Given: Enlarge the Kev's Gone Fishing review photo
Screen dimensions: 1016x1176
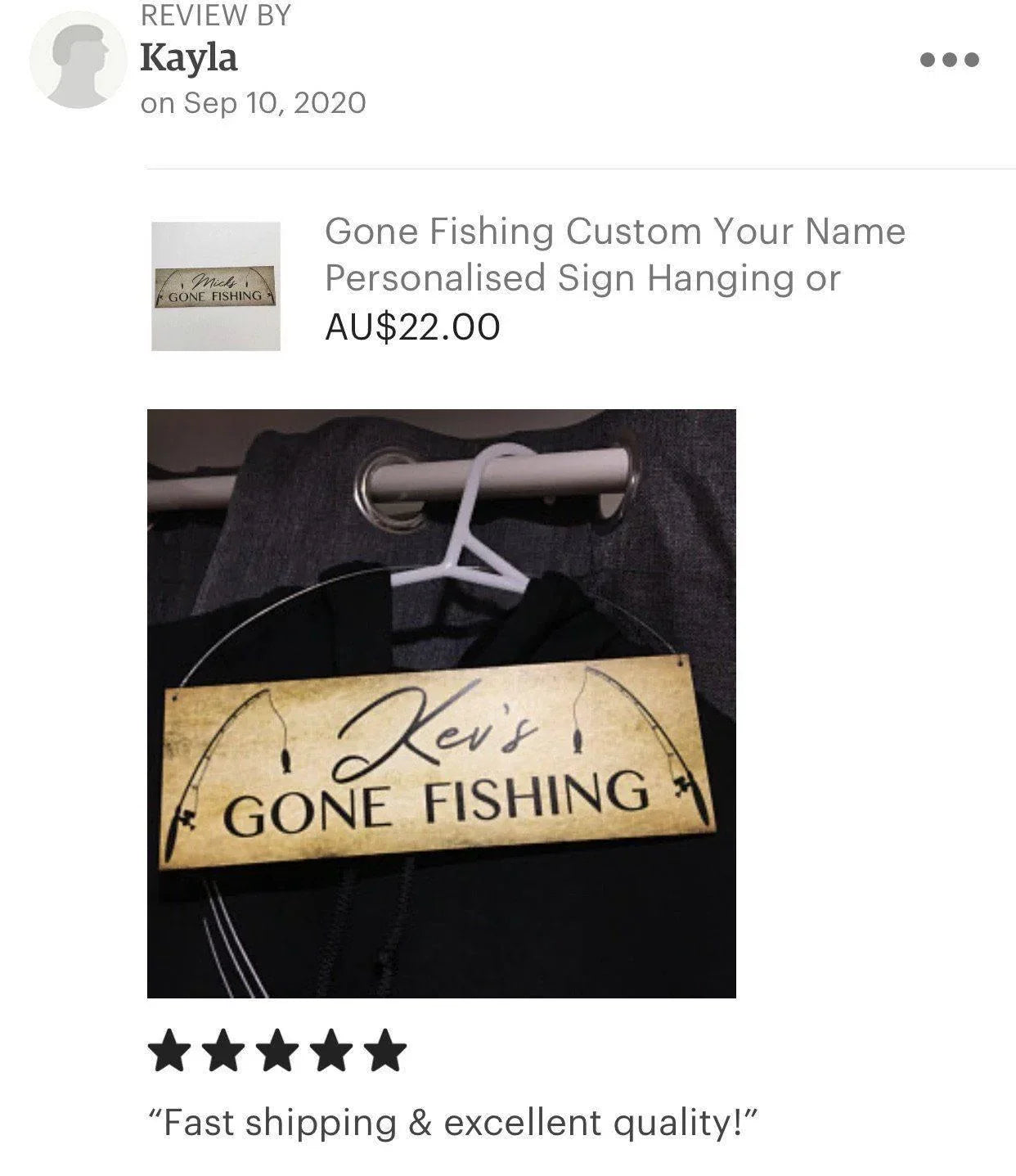Looking at the screenshot, I should pos(442,703).
